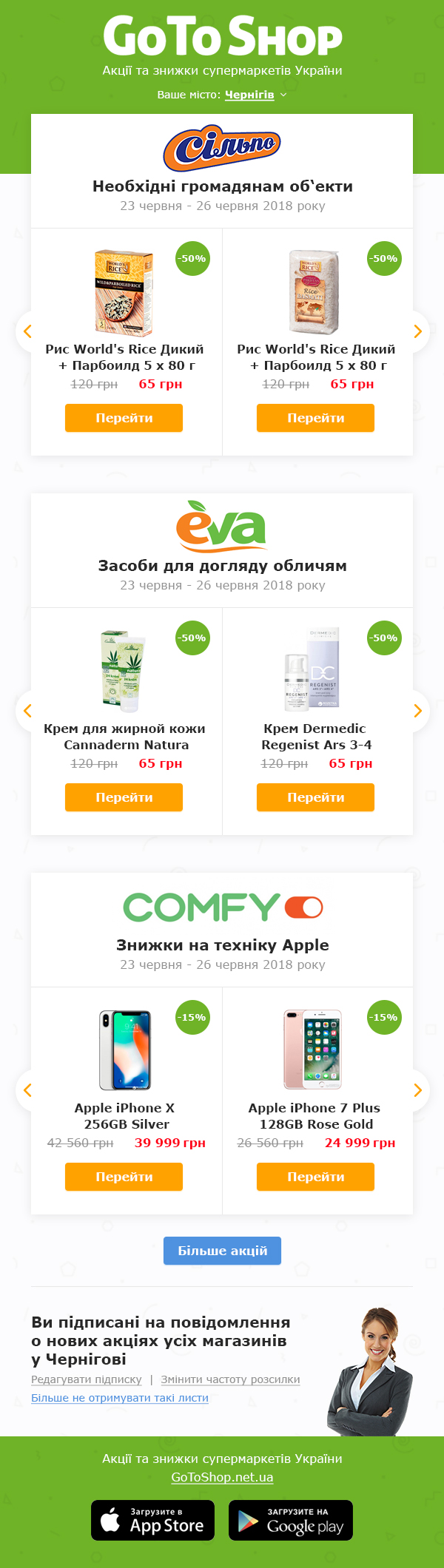Open the Змінити частоту розсилки link
Viewport: 444px width, 1568px height.
(x=230, y=1379)
